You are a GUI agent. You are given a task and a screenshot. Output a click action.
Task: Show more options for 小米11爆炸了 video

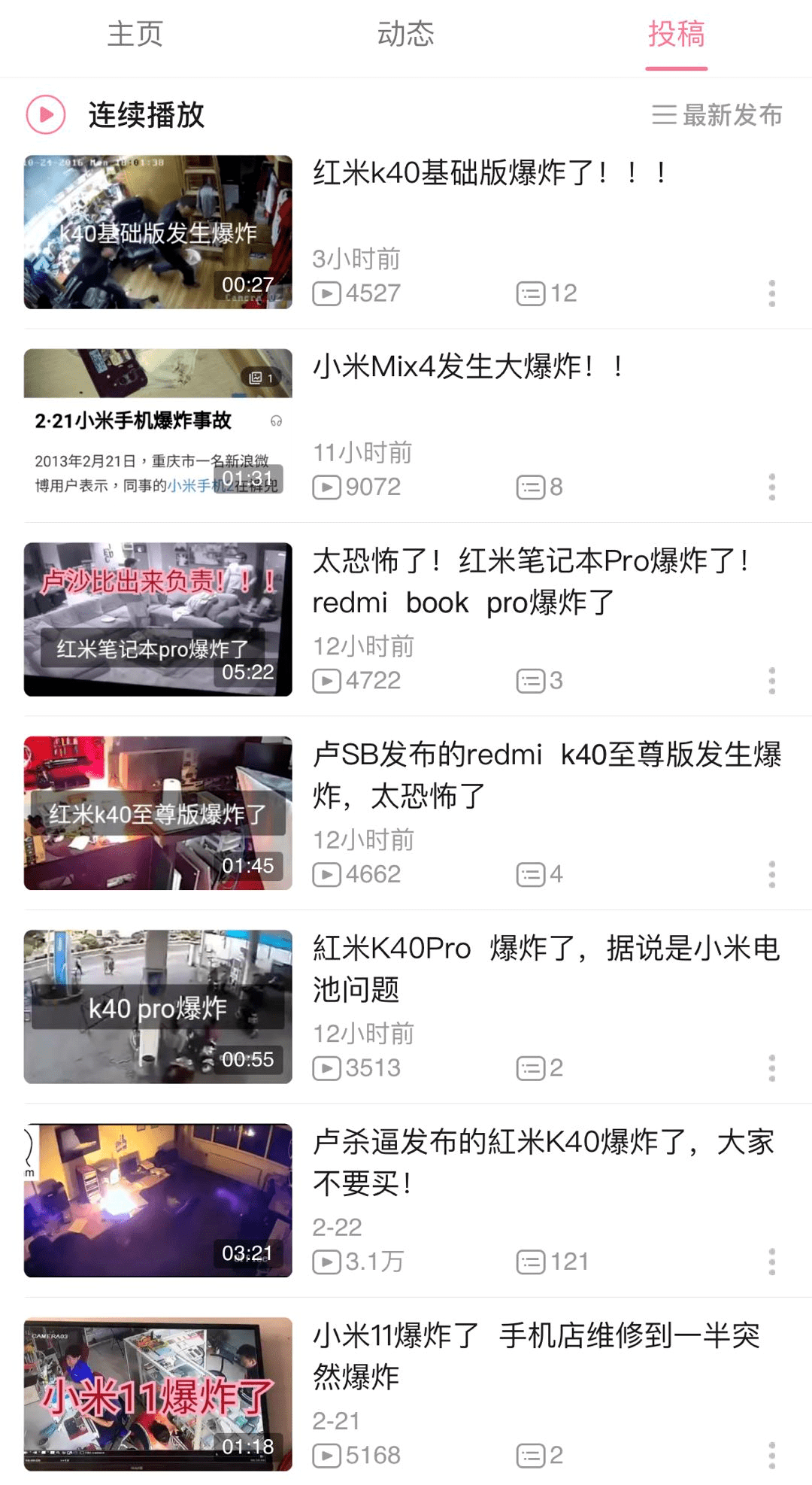[x=771, y=1455]
